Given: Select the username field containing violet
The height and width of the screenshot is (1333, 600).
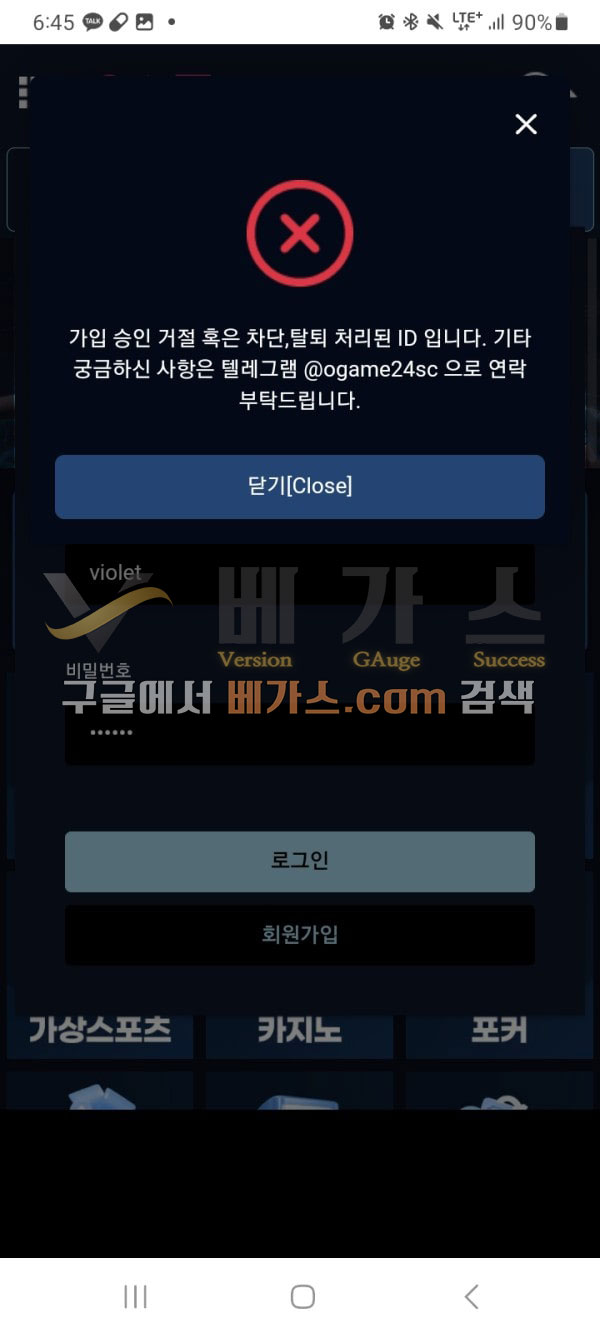Looking at the screenshot, I should 299,575.
